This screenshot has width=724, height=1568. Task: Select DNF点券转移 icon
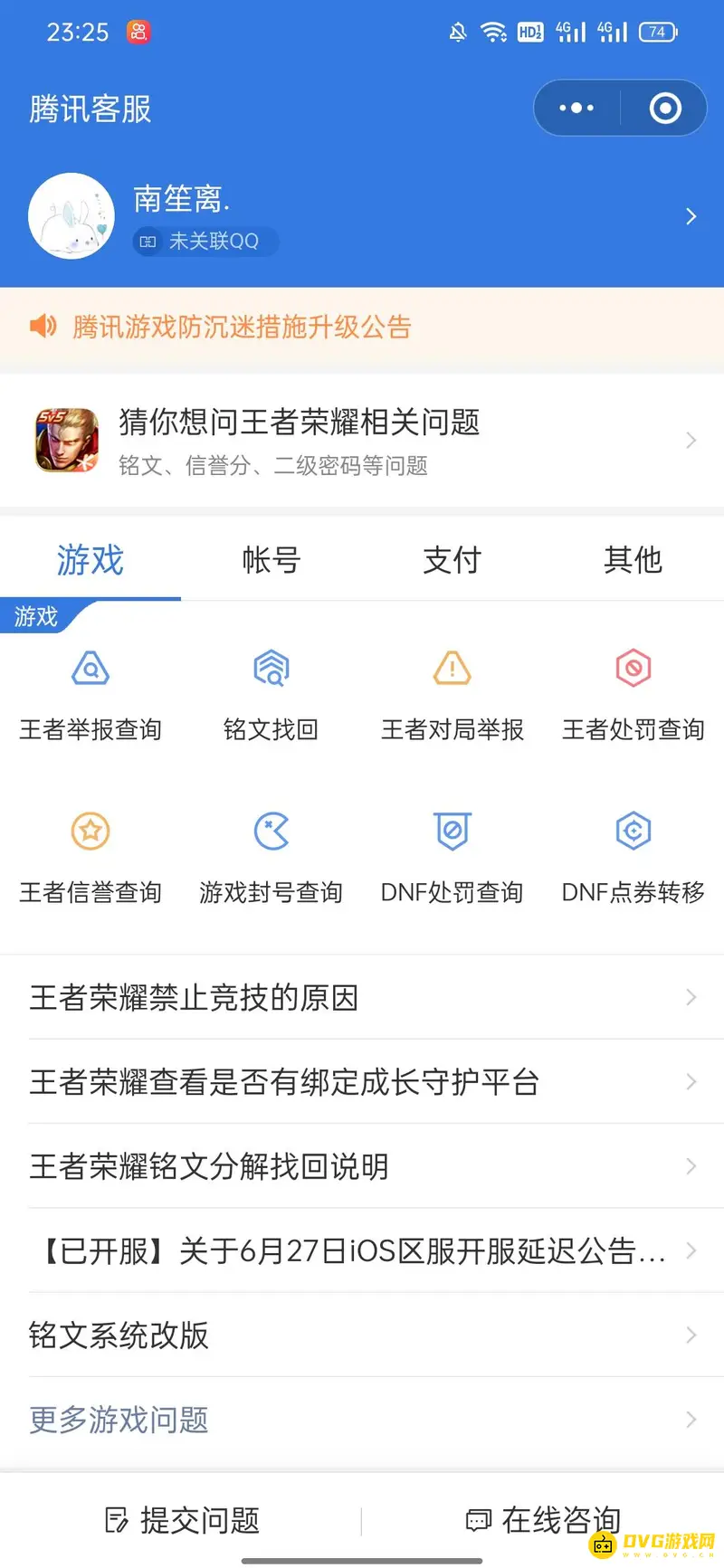[633, 830]
